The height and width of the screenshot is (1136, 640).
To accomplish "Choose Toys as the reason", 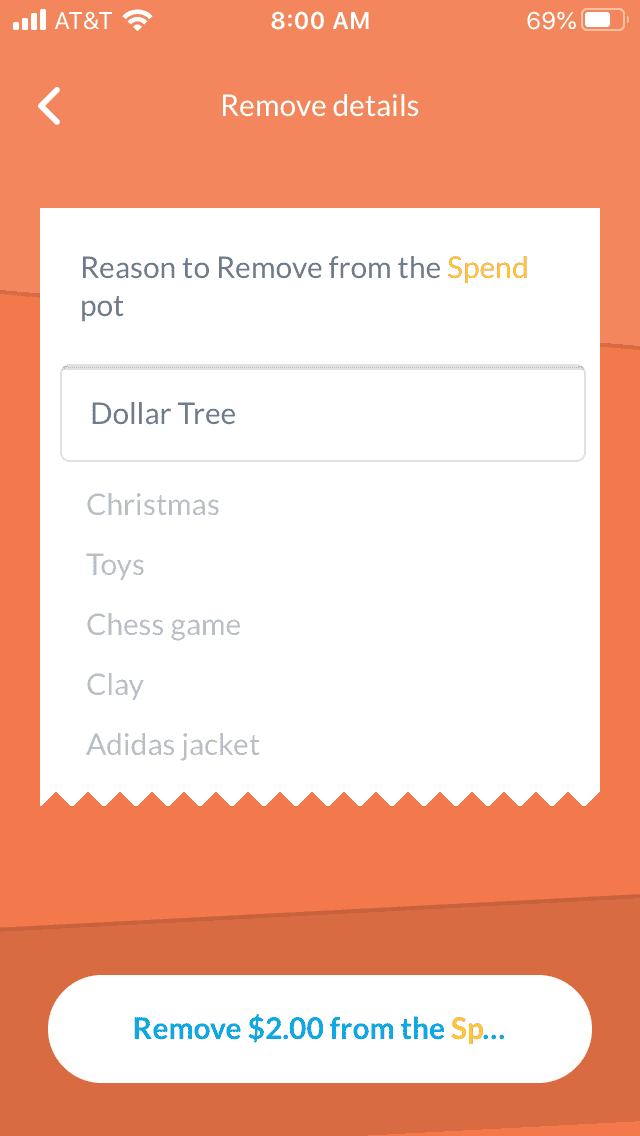I will point(115,565).
